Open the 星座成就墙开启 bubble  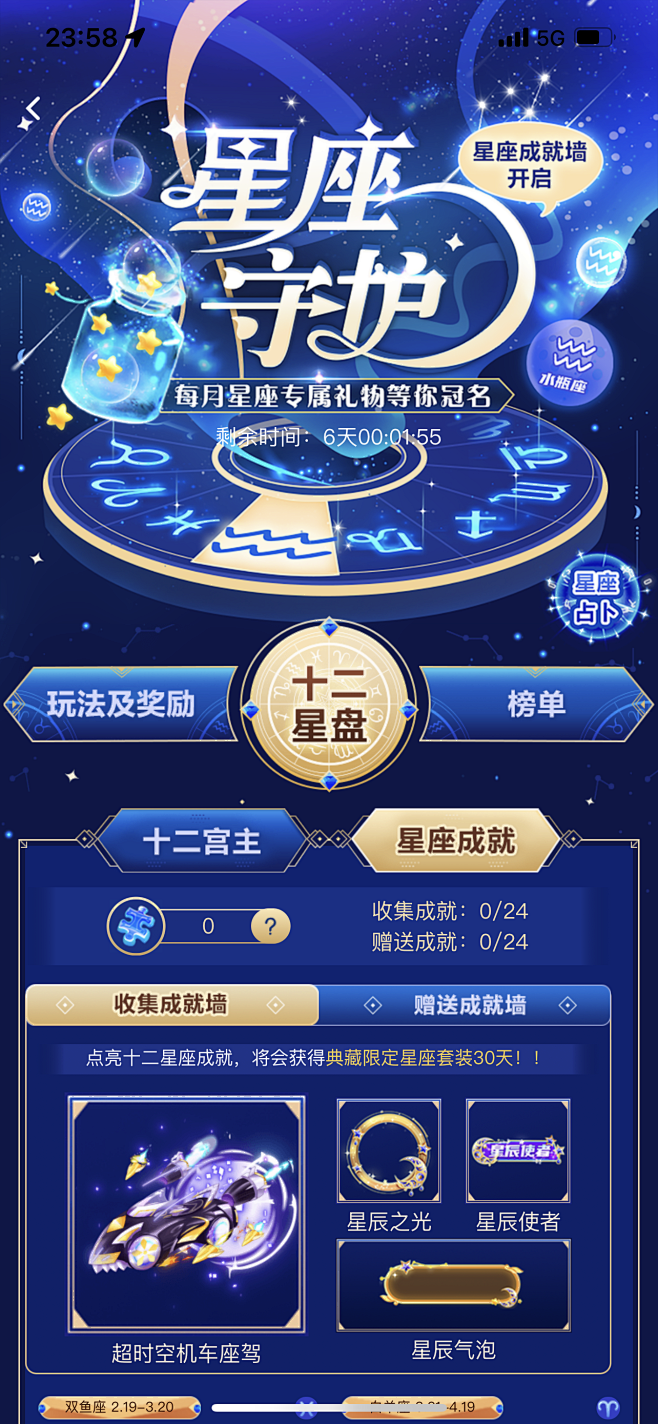pyautogui.click(x=530, y=165)
